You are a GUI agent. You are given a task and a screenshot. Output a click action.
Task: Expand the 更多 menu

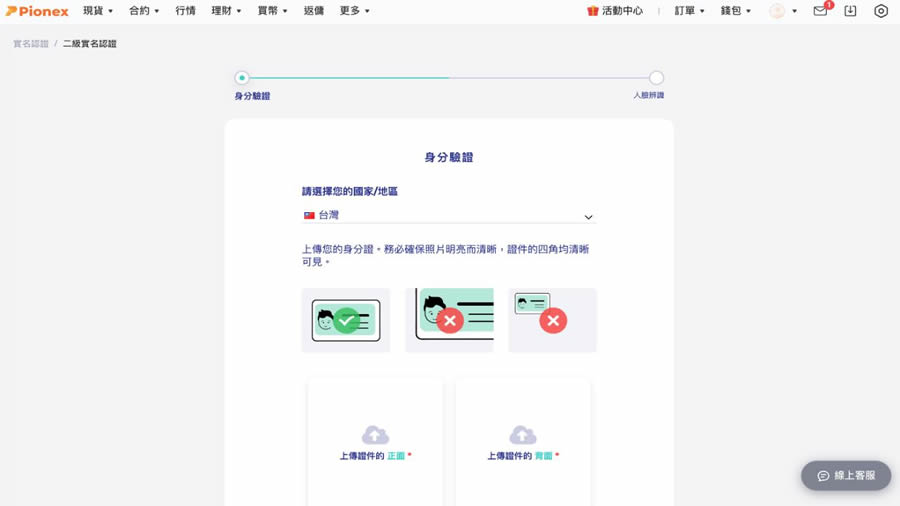click(x=354, y=11)
